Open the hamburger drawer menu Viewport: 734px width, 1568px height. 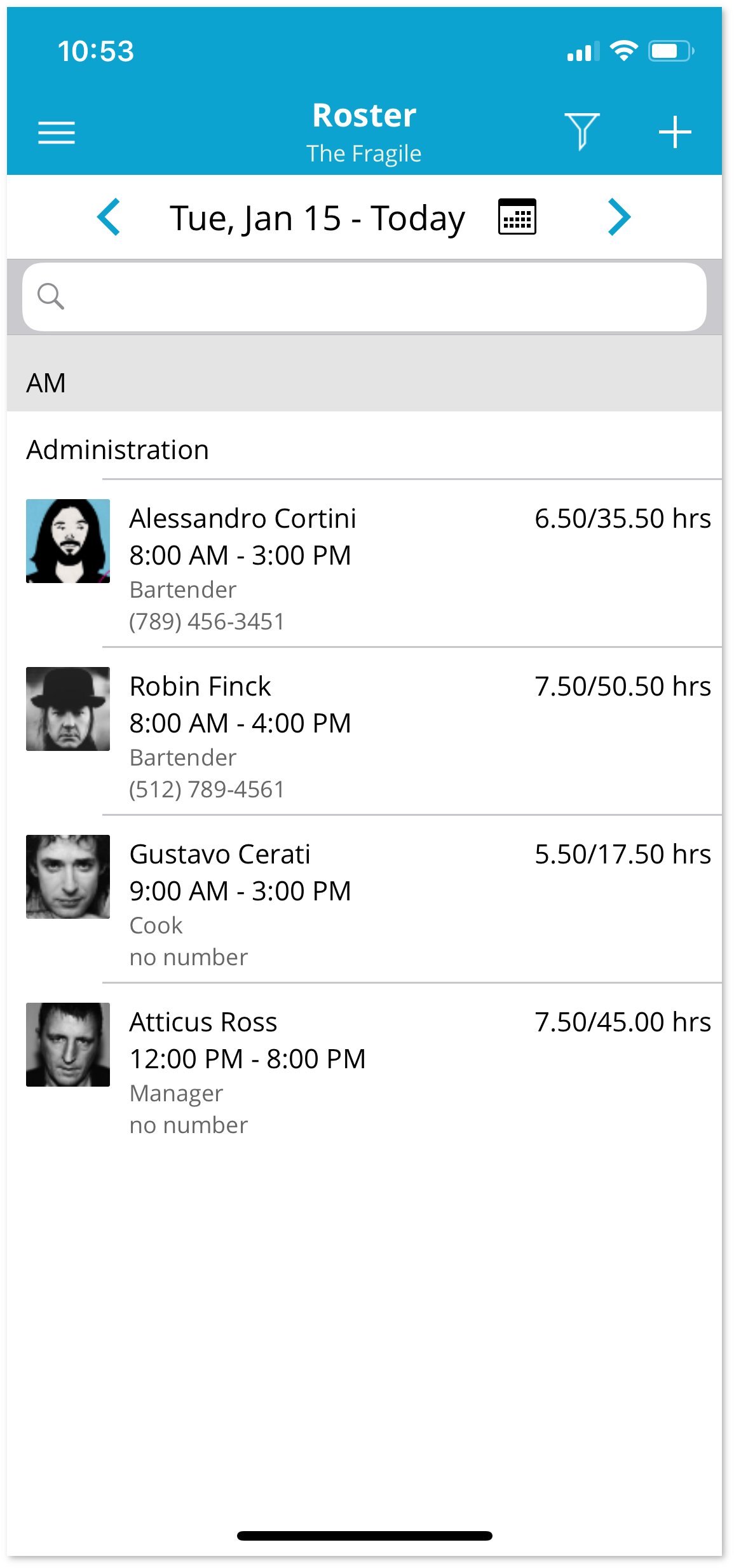[x=57, y=133]
